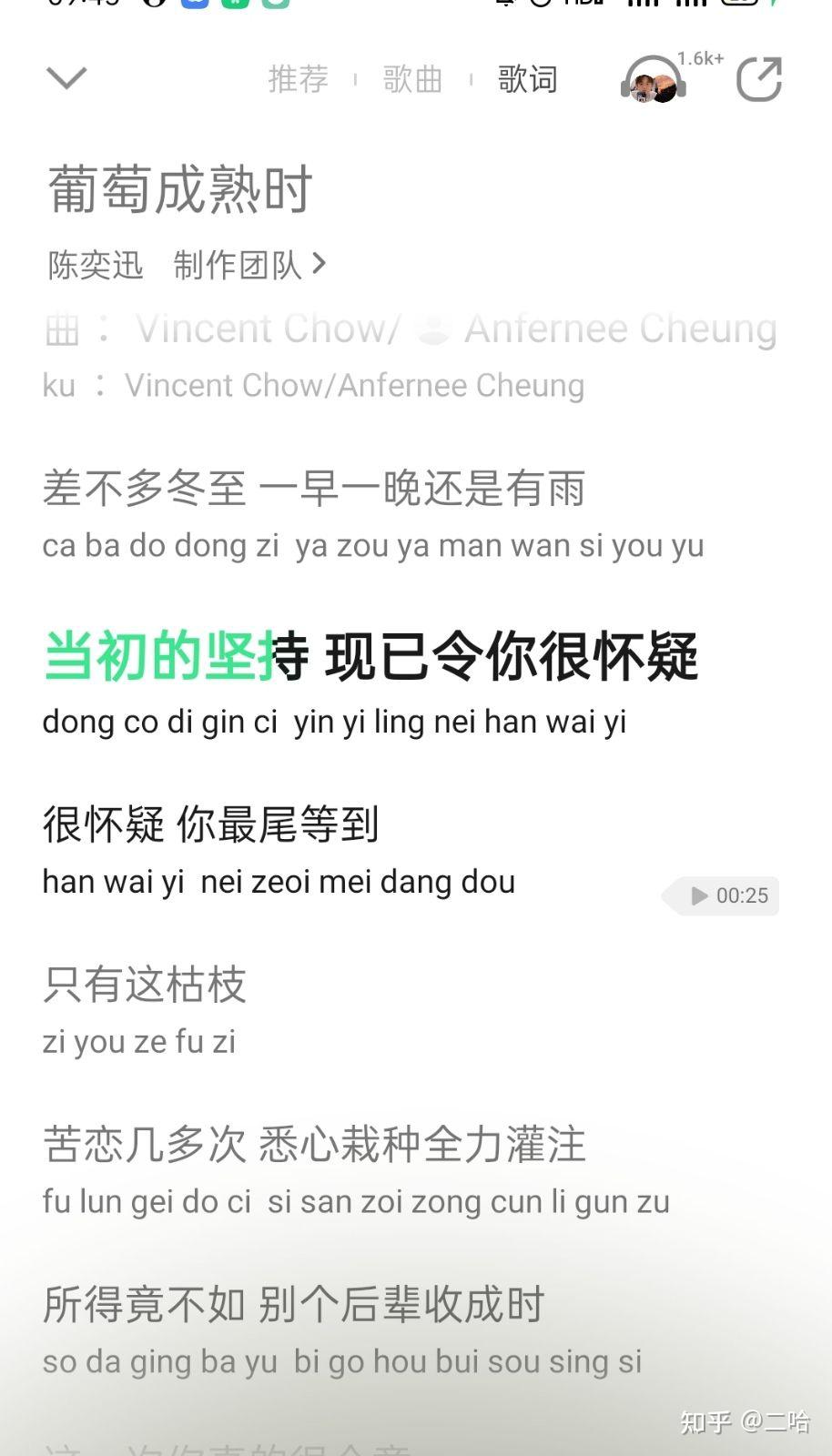Open artist 陈奕迅's page

click(x=96, y=265)
